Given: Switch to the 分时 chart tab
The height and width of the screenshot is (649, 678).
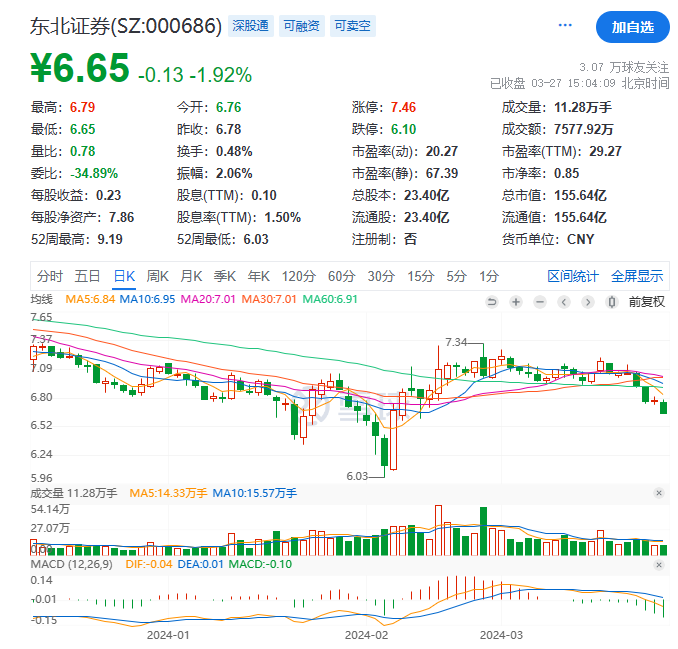Looking at the screenshot, I should tap(50, 276).
